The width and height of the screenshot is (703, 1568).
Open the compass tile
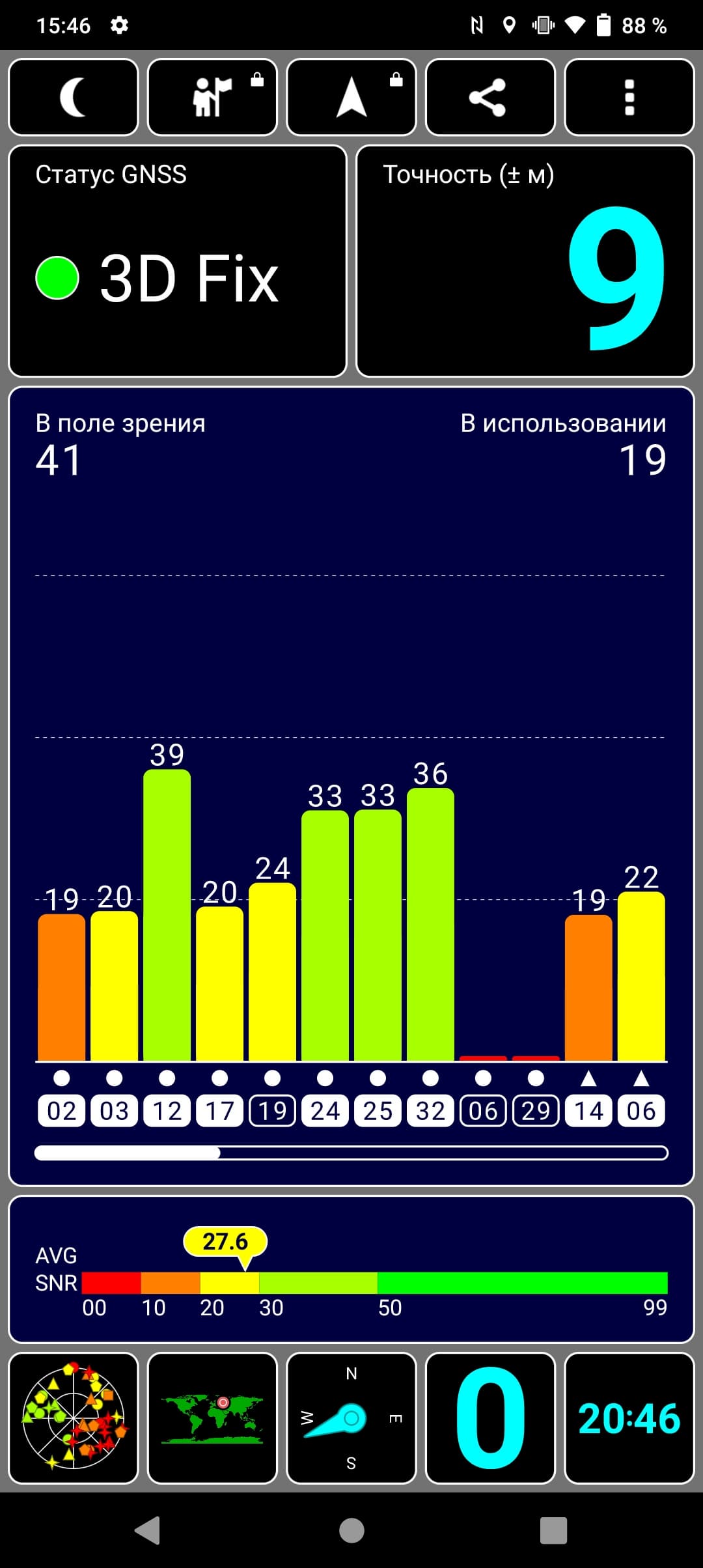[x=351, y=1418]
